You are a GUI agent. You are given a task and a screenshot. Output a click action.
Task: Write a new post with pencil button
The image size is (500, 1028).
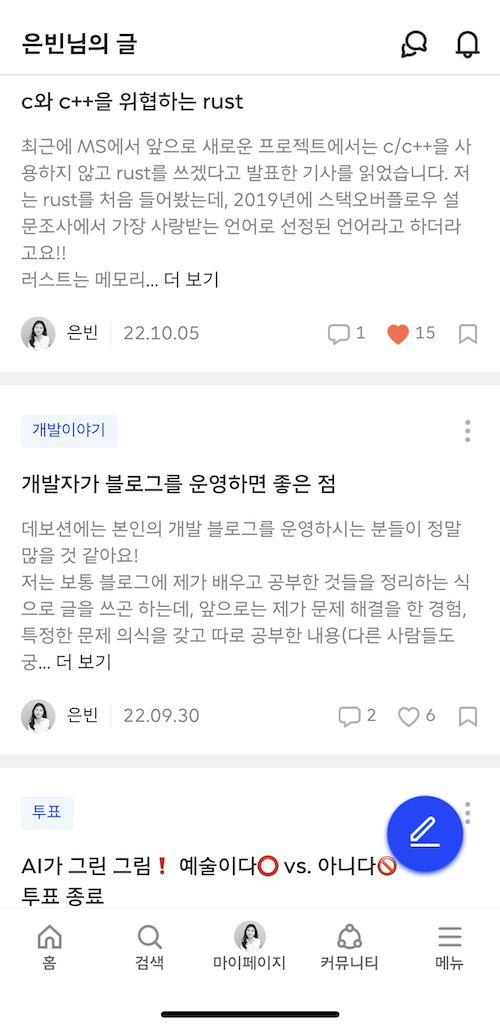425,834
